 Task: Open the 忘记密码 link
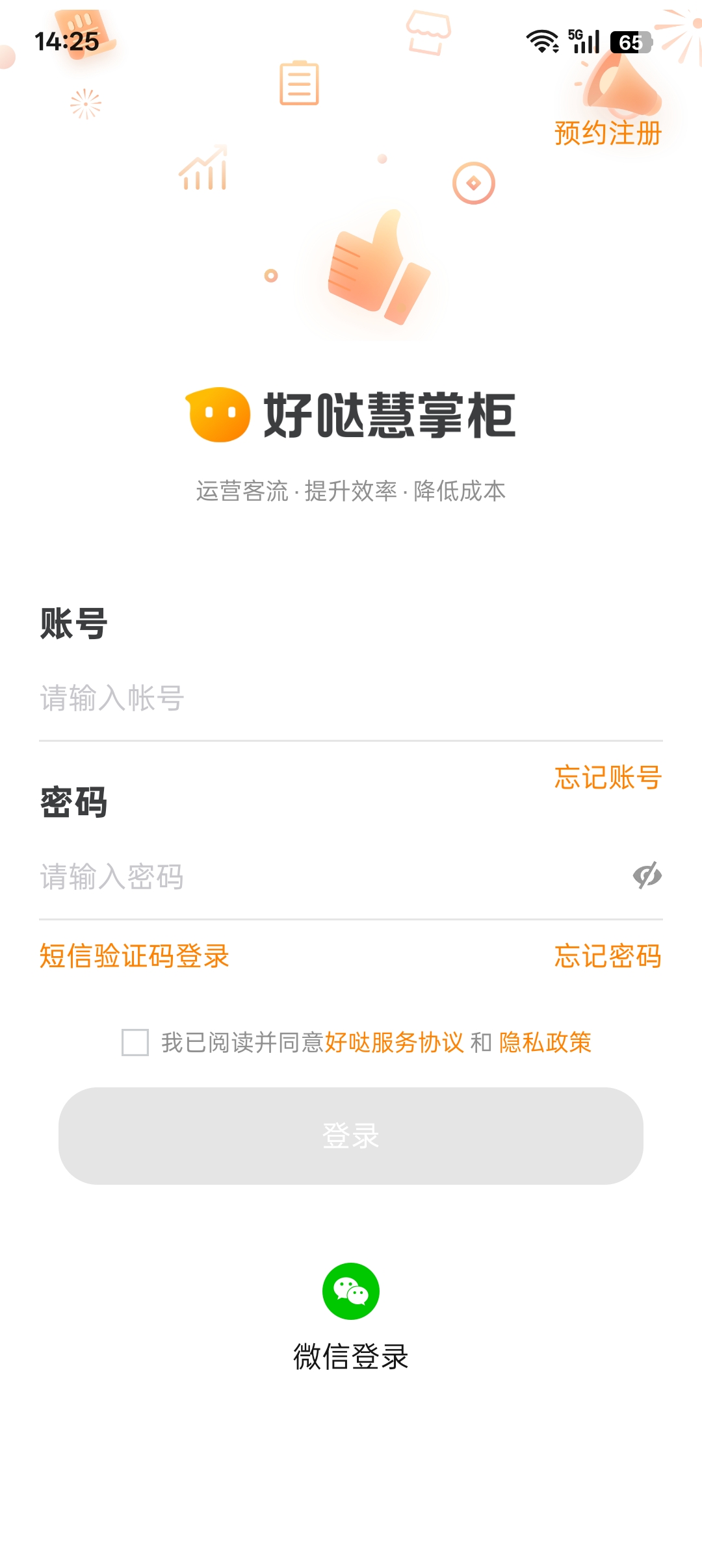[608, 956]
